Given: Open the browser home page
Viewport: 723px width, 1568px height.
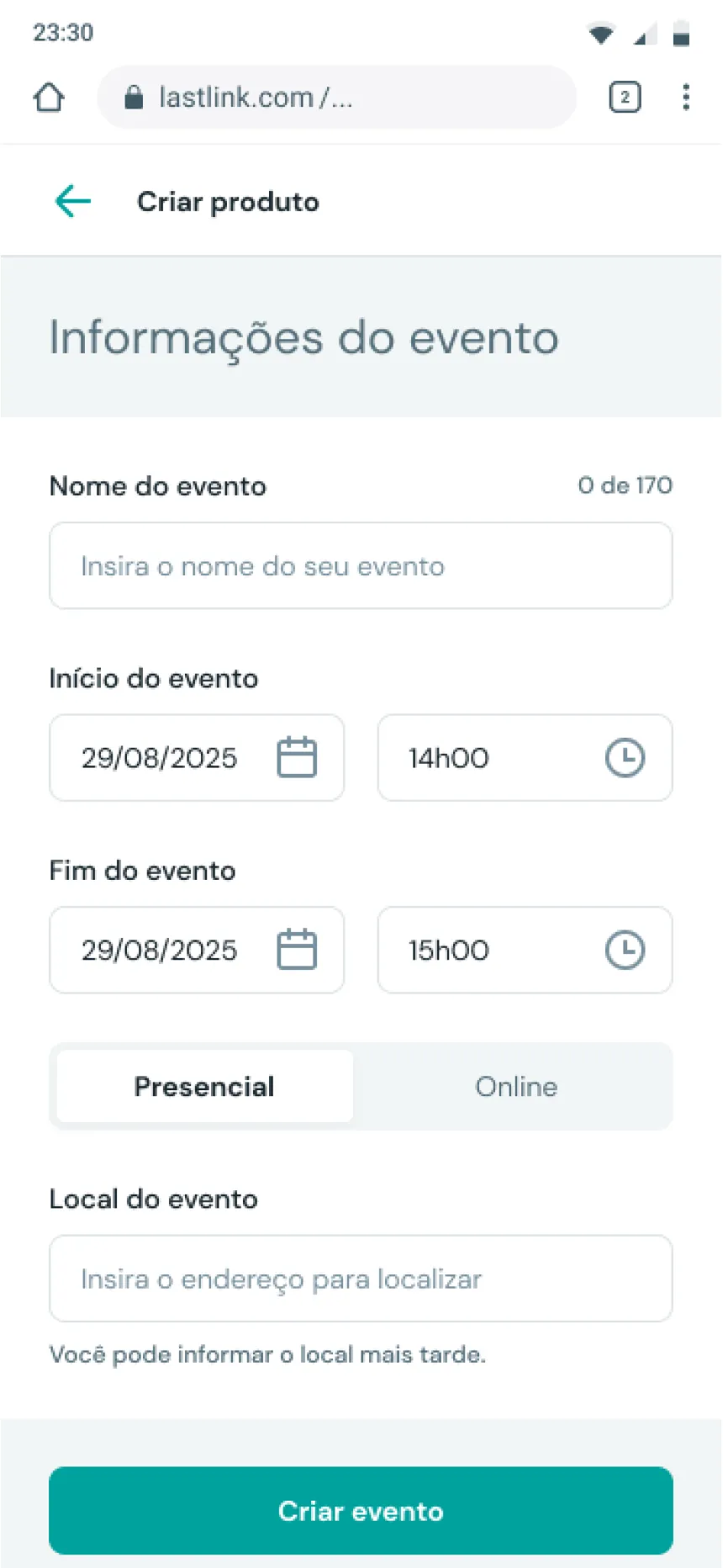Looking at the screenshot, I should [49, 98].
